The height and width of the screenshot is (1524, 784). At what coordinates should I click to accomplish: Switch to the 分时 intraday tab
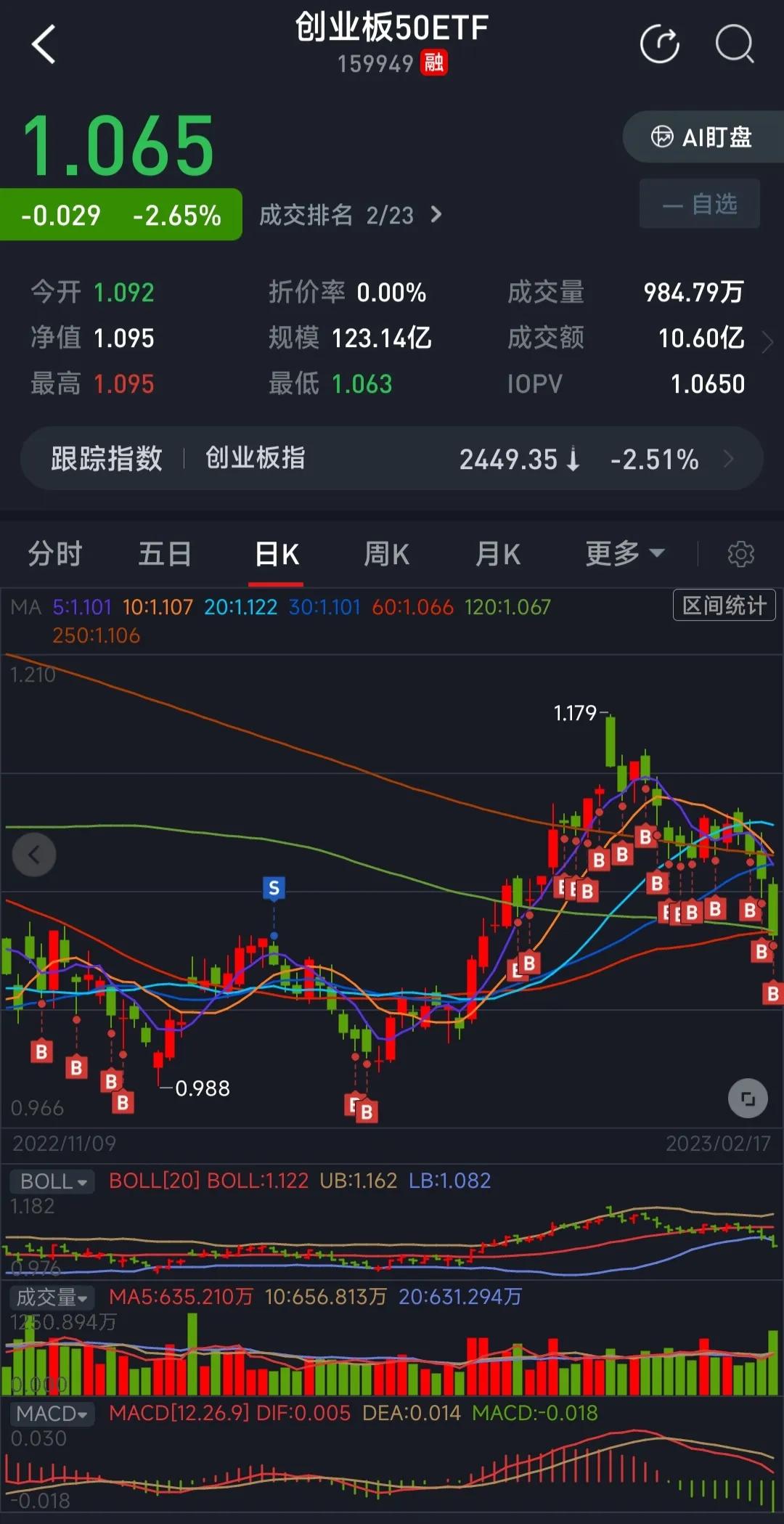(x=56, y=553)
